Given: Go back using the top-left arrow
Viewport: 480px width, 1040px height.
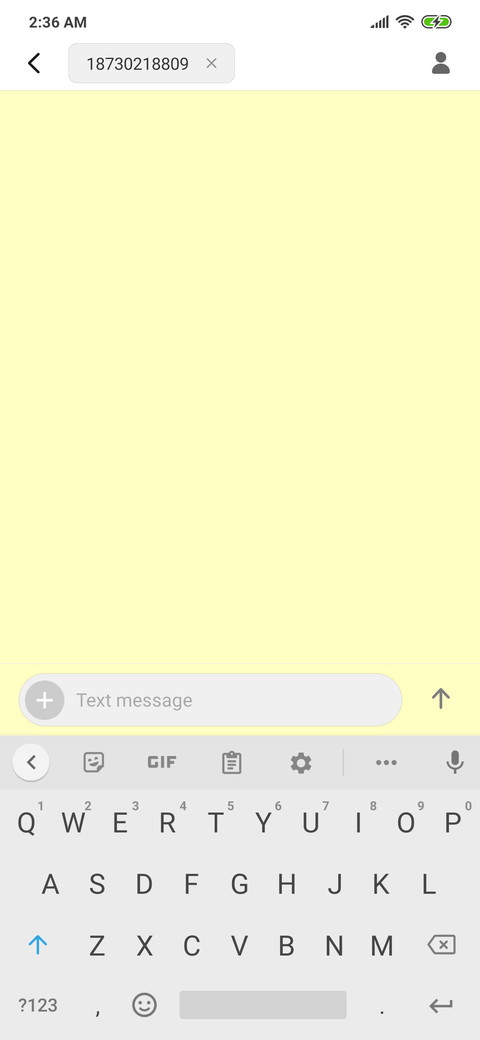Looking at the screenshot, I should (34, 63).
